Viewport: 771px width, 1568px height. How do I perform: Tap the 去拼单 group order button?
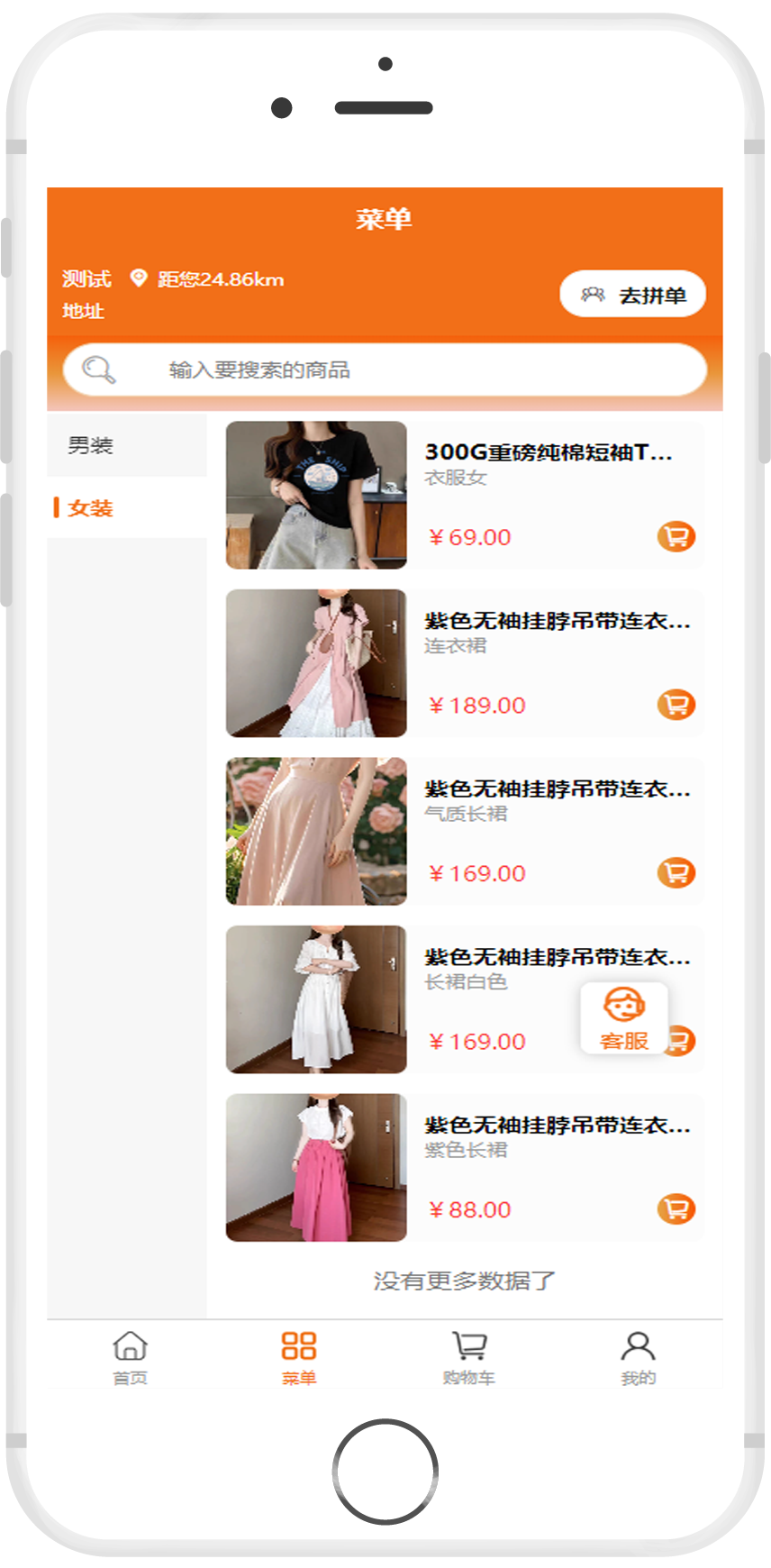click(632, 295)
